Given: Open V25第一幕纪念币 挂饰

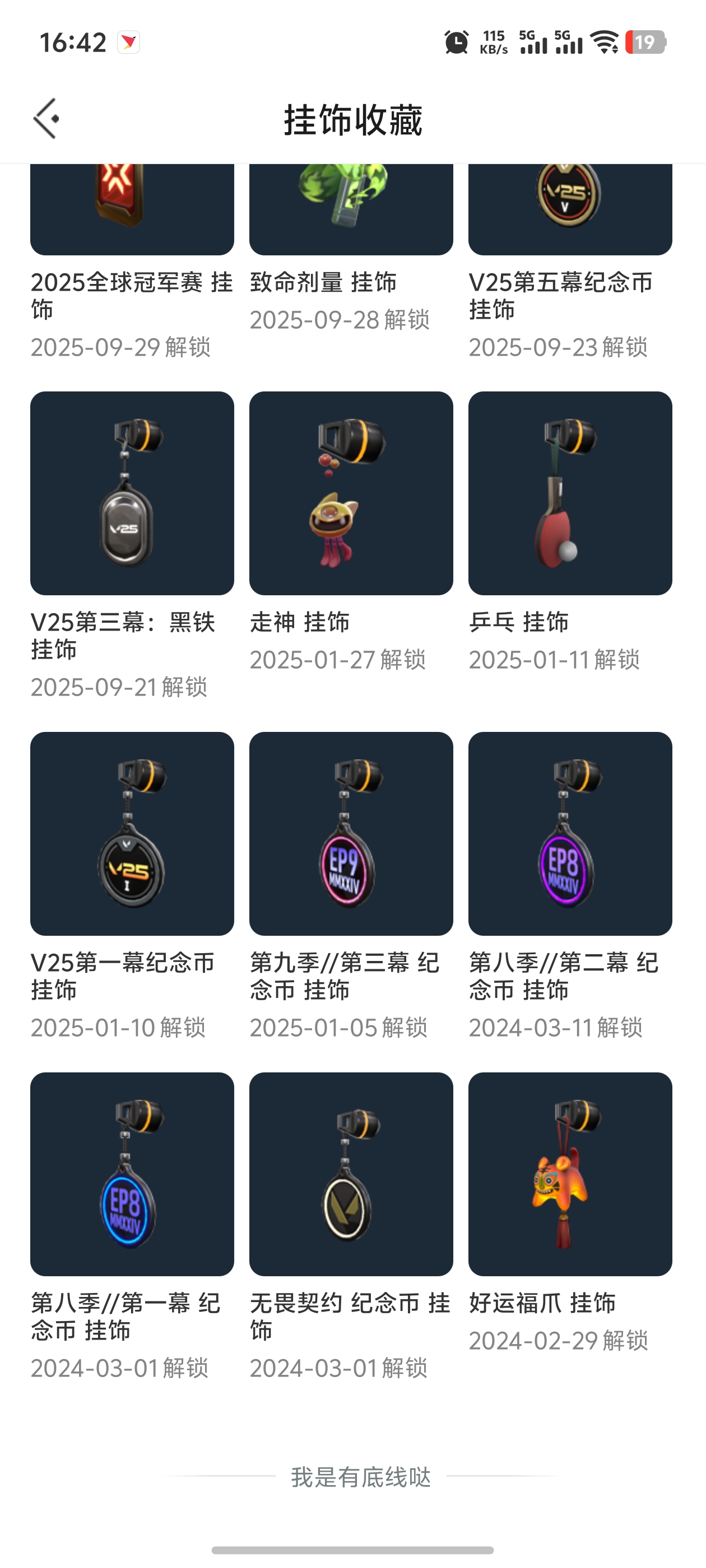Looking at the screenshot, I should pos(132,833).
